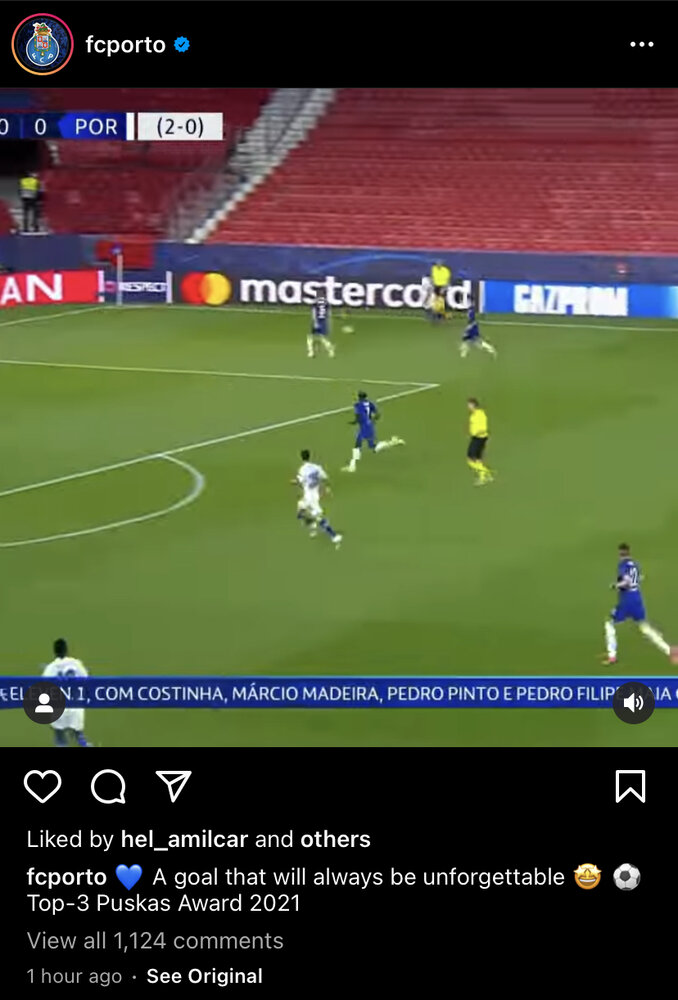This screenshot has height=1000, width=678.
Task: Like the fcporto post
Action: [x=42, y=787]
